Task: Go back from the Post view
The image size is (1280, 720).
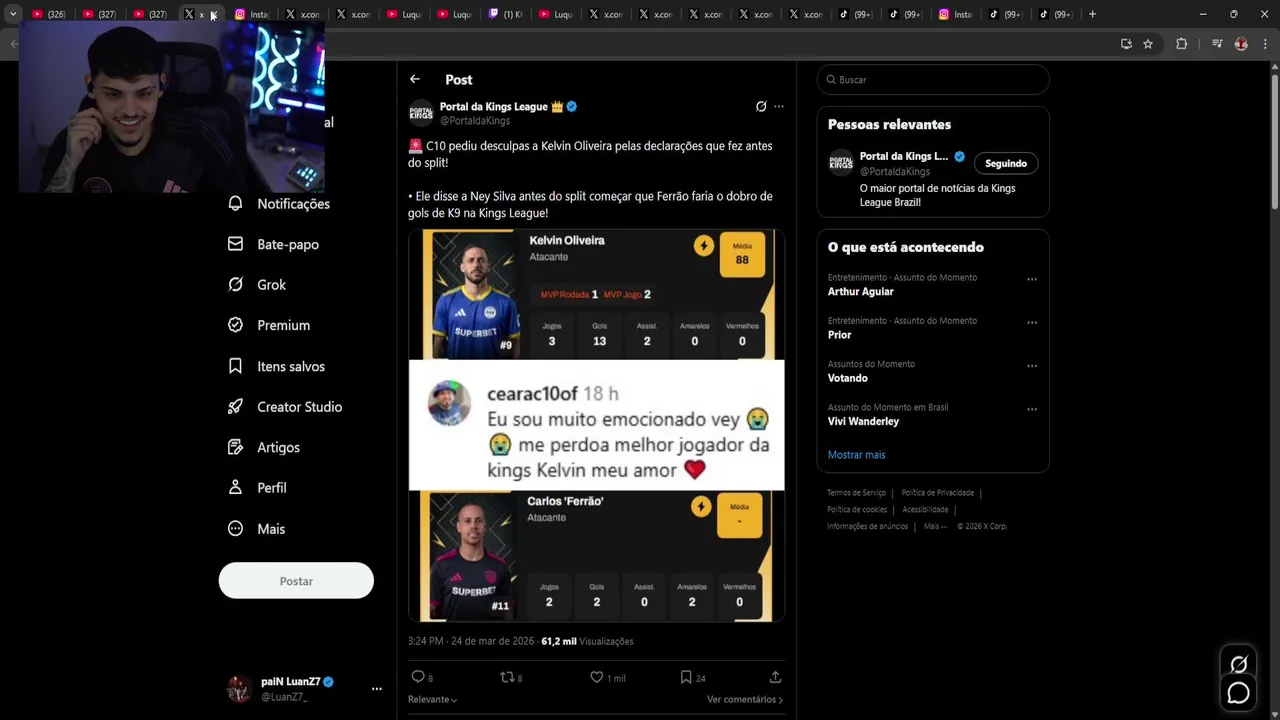Action: 414,79
